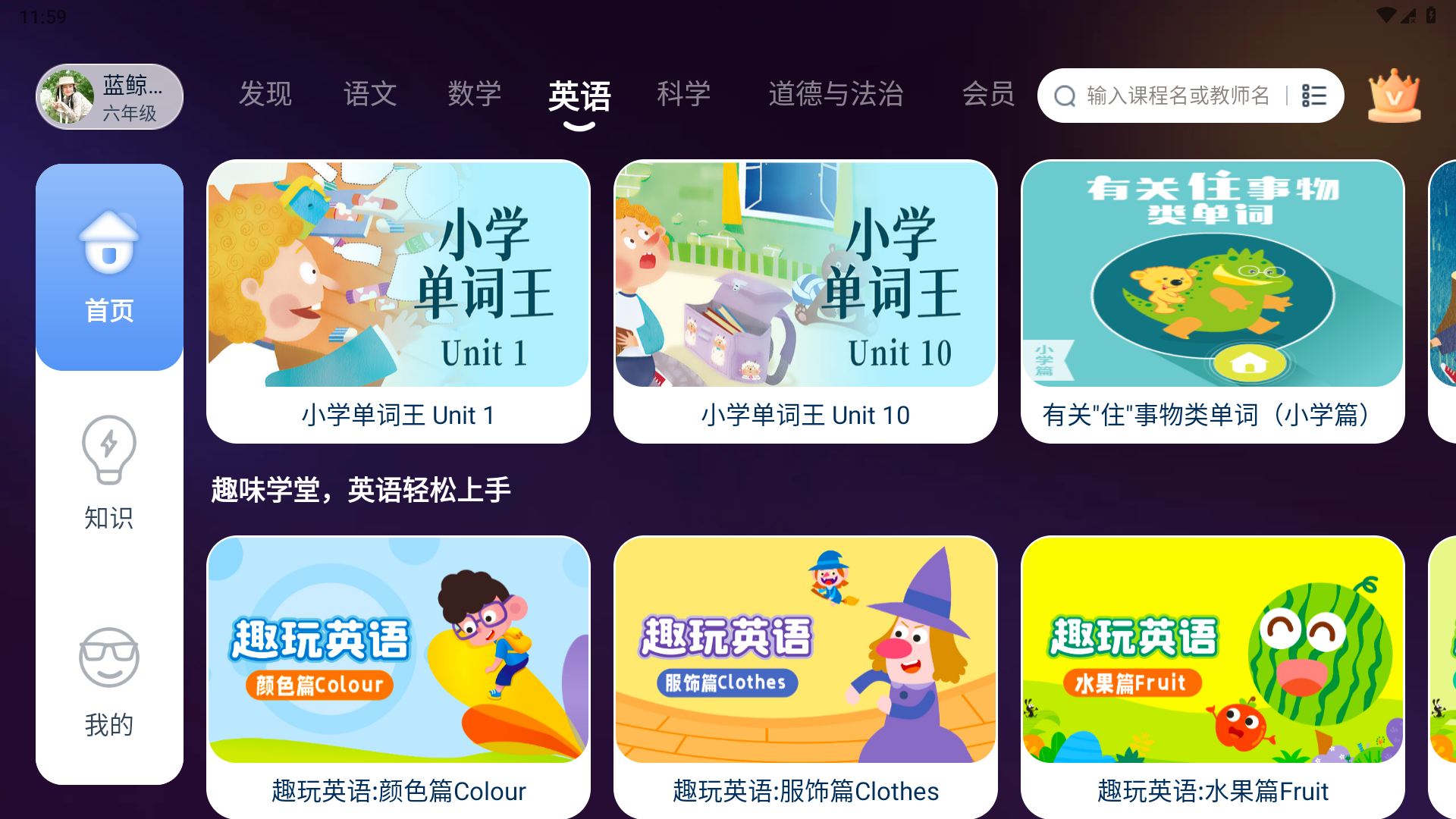Select 首页 in the side menu
Screen dimensions: 1456x819
[x=109, y=268]
